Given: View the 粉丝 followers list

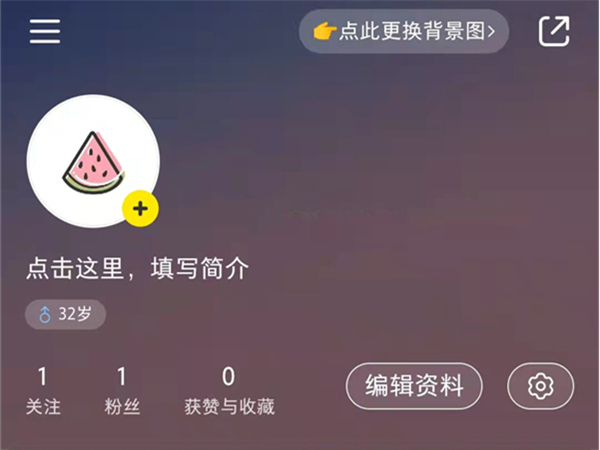Looking at the screenshot, I should pyautogui.click(x=122, y=391).
